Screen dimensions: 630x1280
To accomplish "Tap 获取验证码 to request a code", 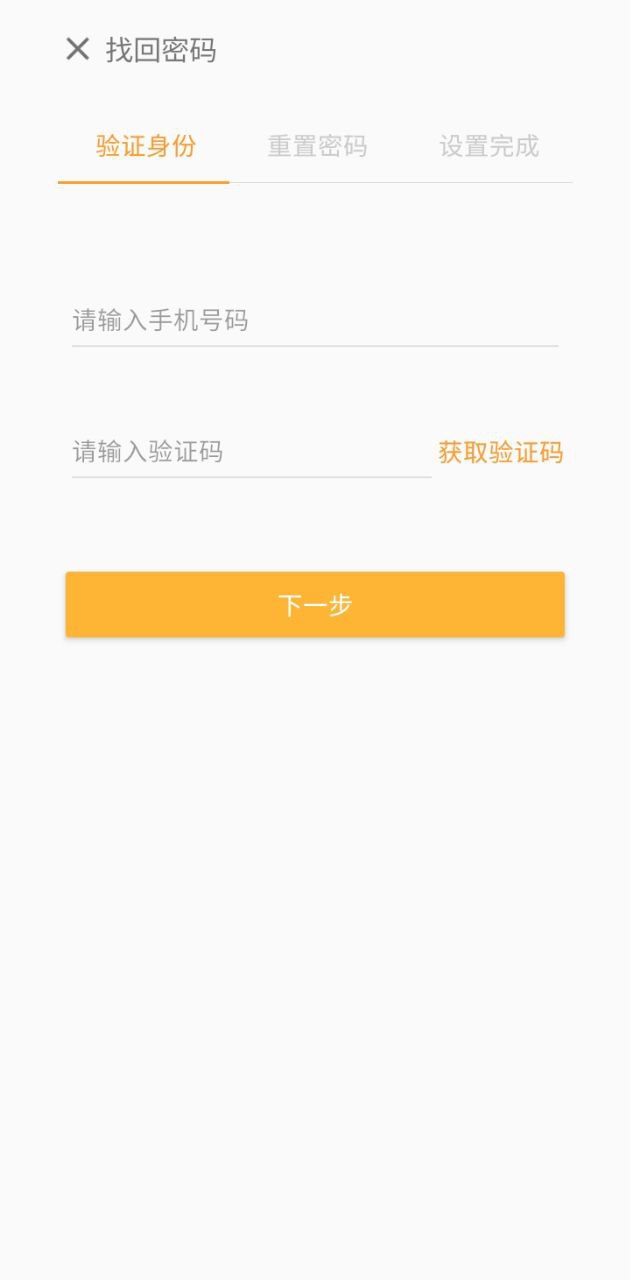I will (500, 453).
